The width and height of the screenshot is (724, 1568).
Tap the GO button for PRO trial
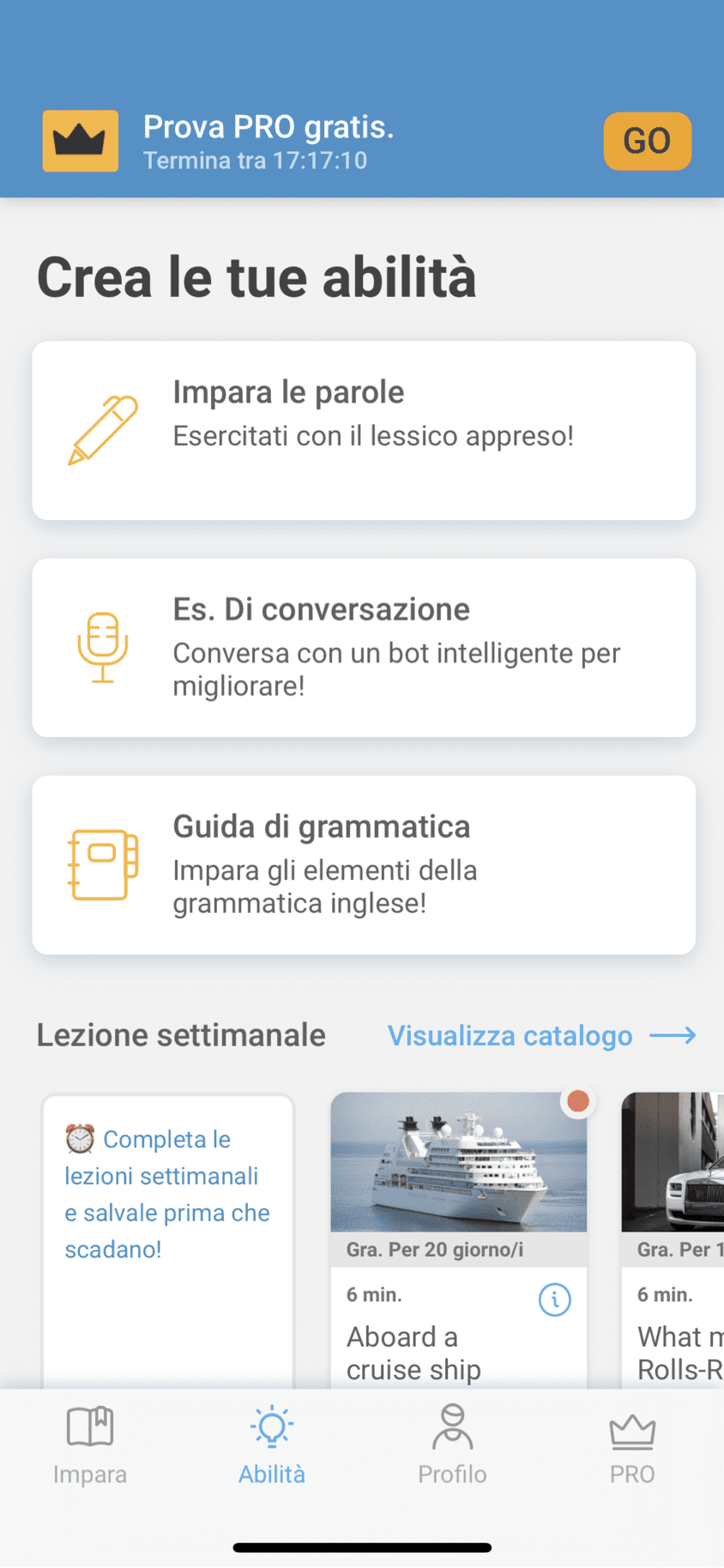click(647, 141)
